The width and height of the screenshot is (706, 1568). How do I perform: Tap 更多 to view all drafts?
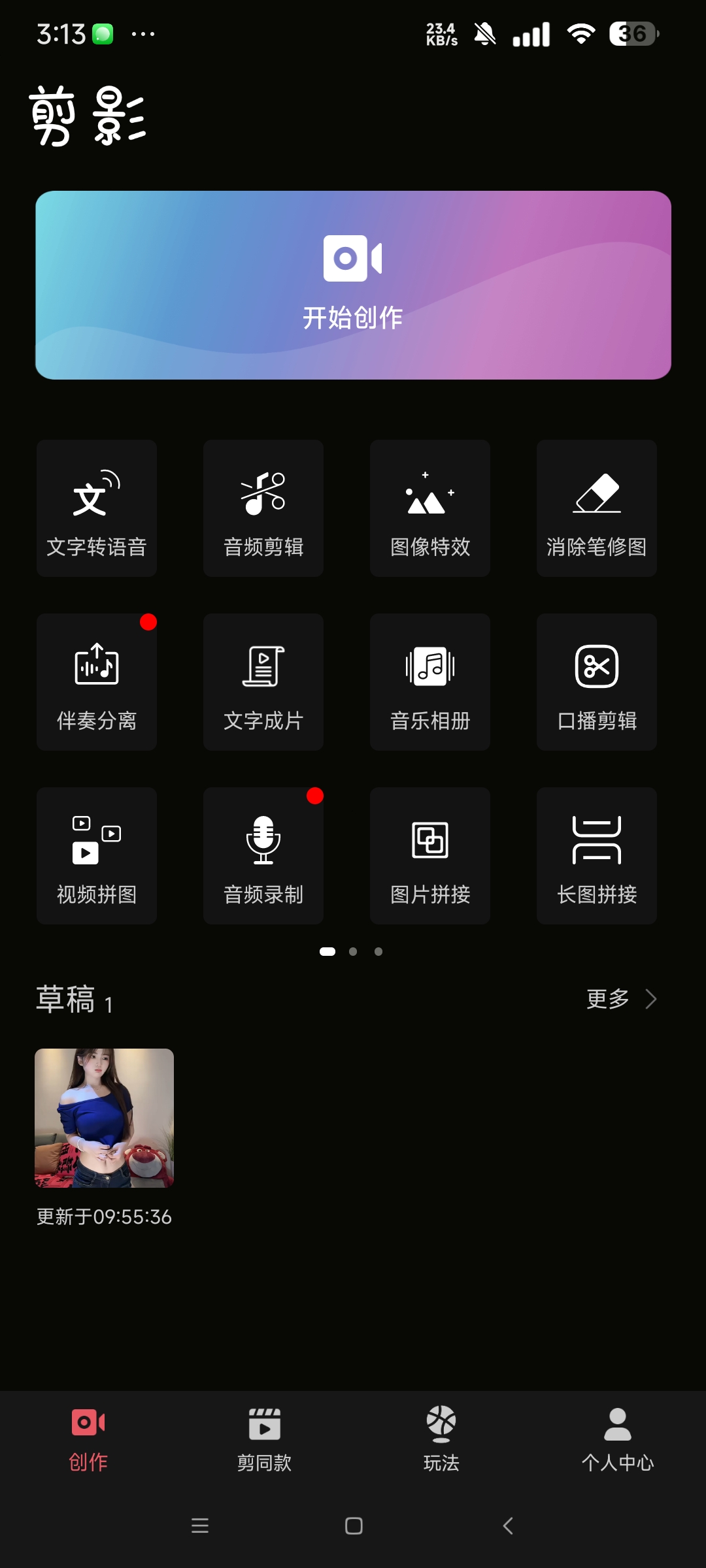click(x=620, y=999)
